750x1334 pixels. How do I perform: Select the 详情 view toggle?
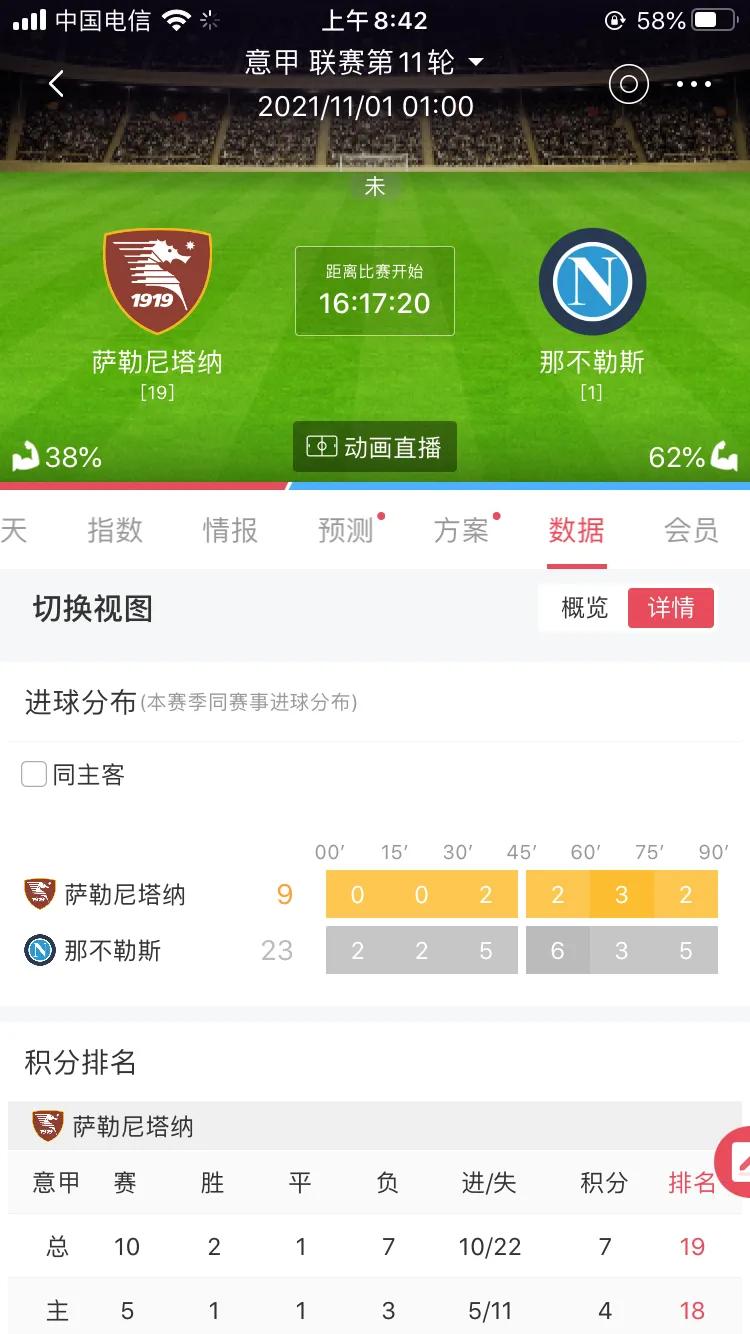coord(671,608)
